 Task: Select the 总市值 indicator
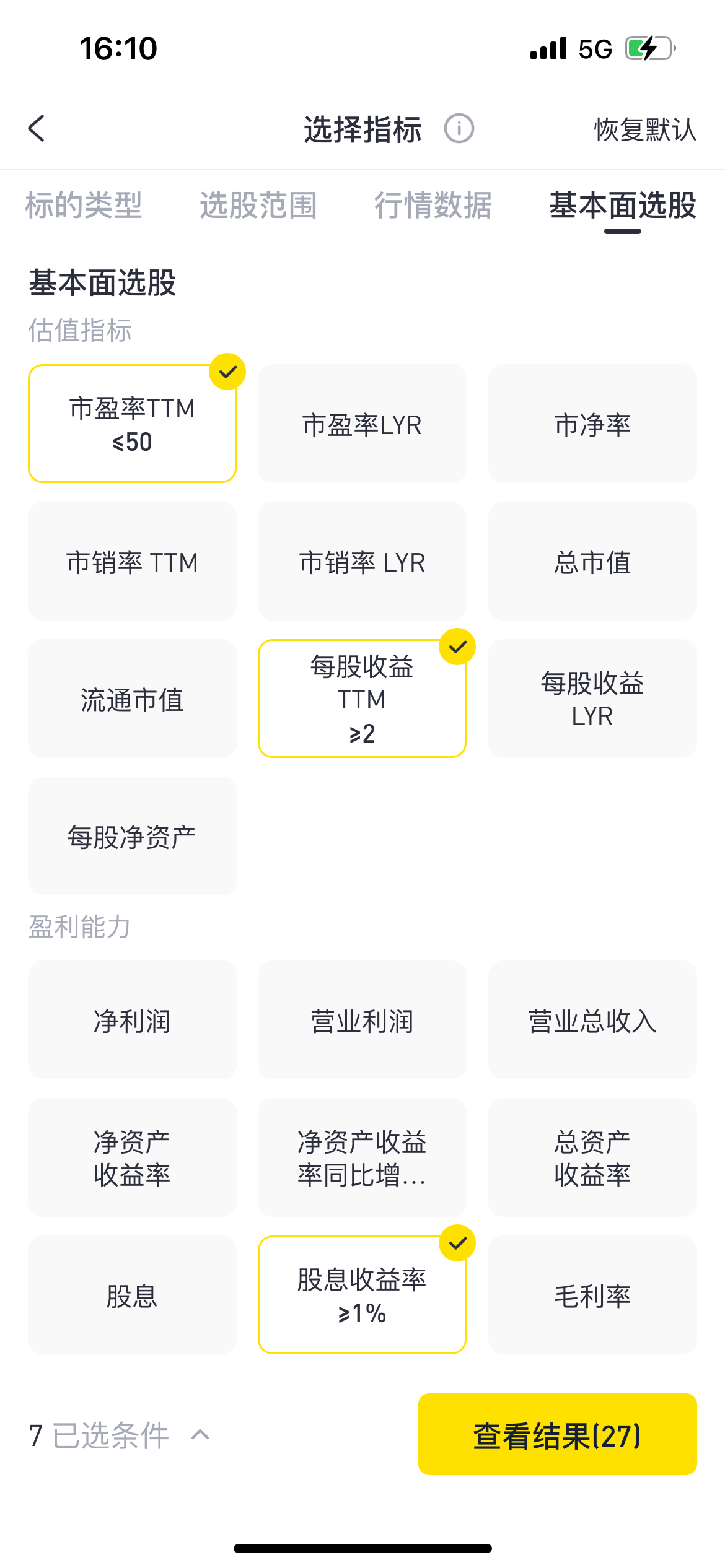coord(592,561)
